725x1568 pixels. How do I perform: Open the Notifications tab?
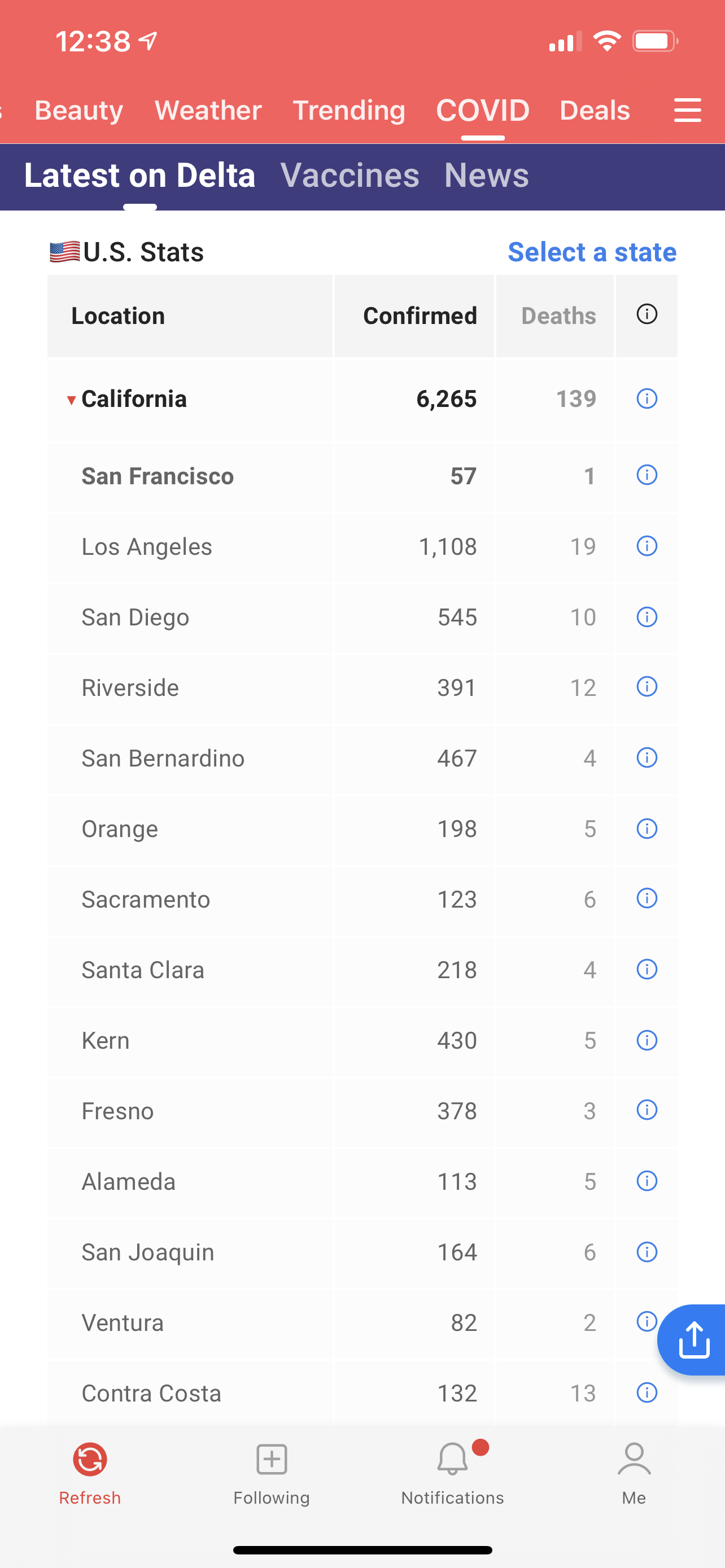[x=452, y=1473]
